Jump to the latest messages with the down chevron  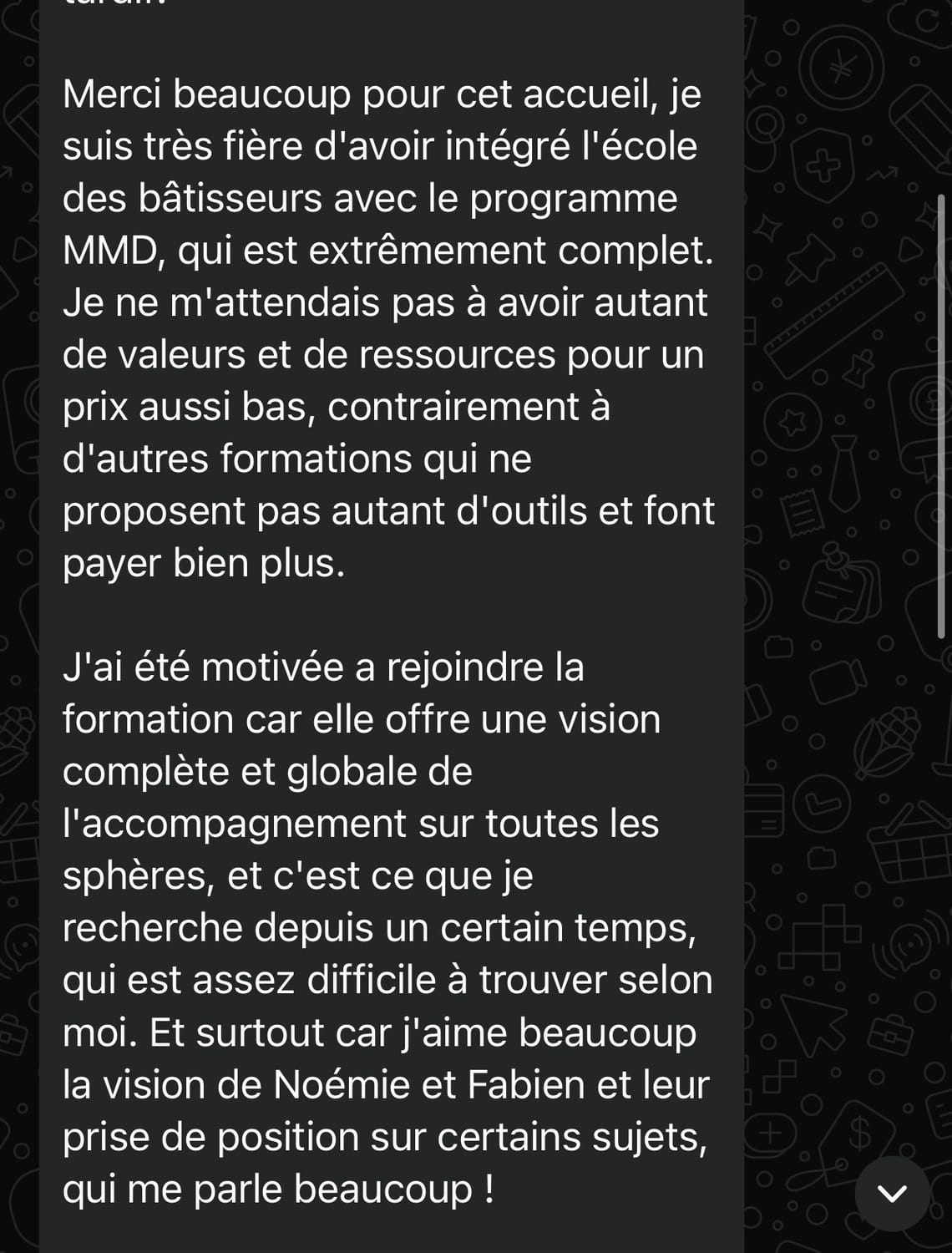point(892,1194)
